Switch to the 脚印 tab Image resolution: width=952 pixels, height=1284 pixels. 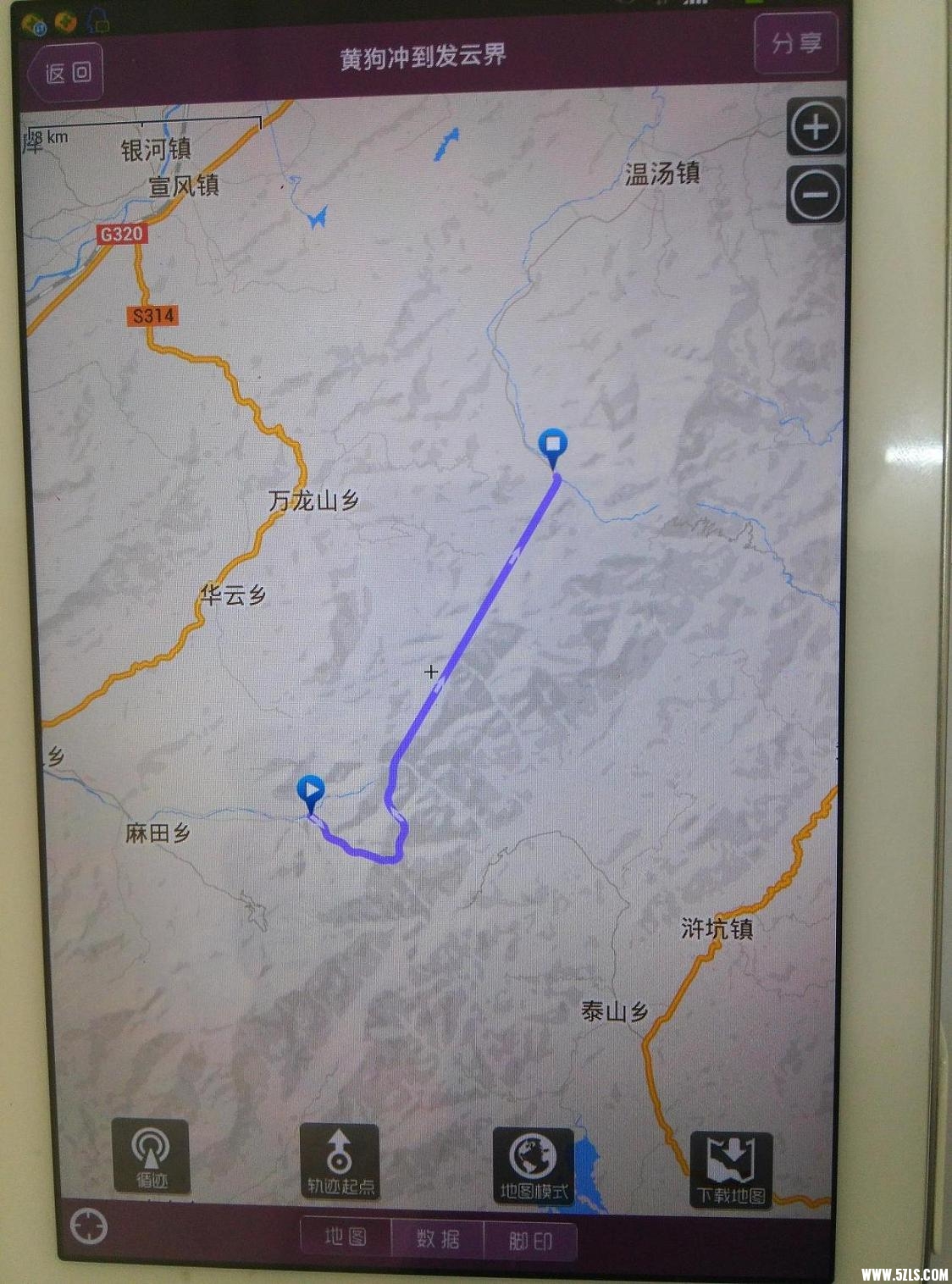coord(530,1241)
